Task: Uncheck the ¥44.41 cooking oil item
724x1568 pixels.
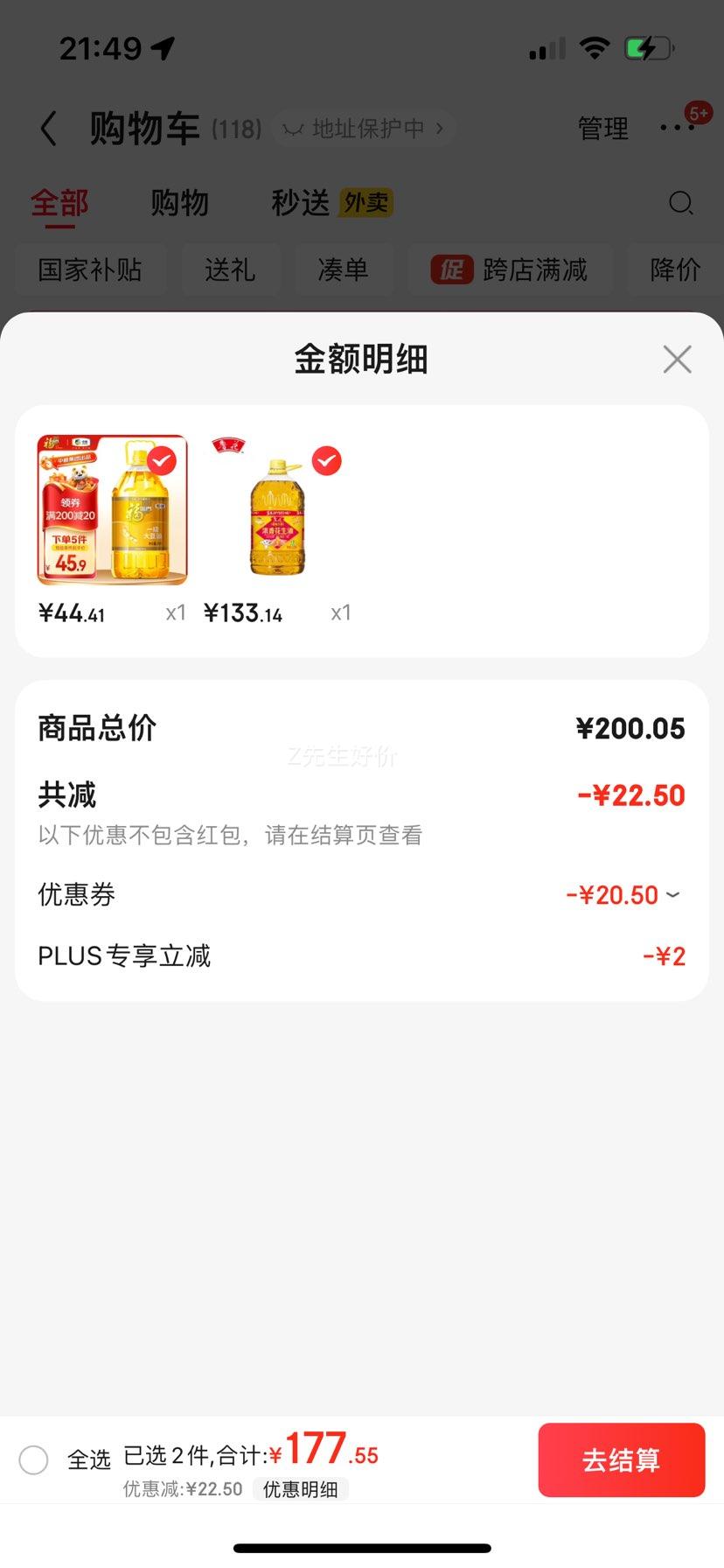Action: pyautogui.click(x=162, y=460)
